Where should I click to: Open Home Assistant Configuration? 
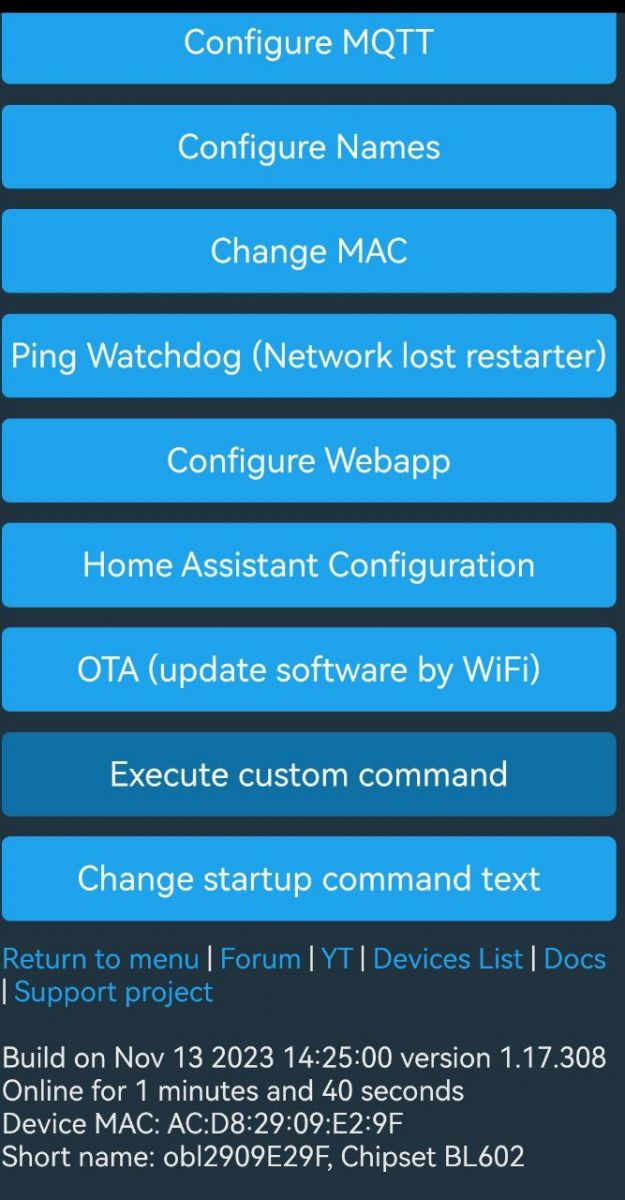pyautogui.click(x=309, y=565)
